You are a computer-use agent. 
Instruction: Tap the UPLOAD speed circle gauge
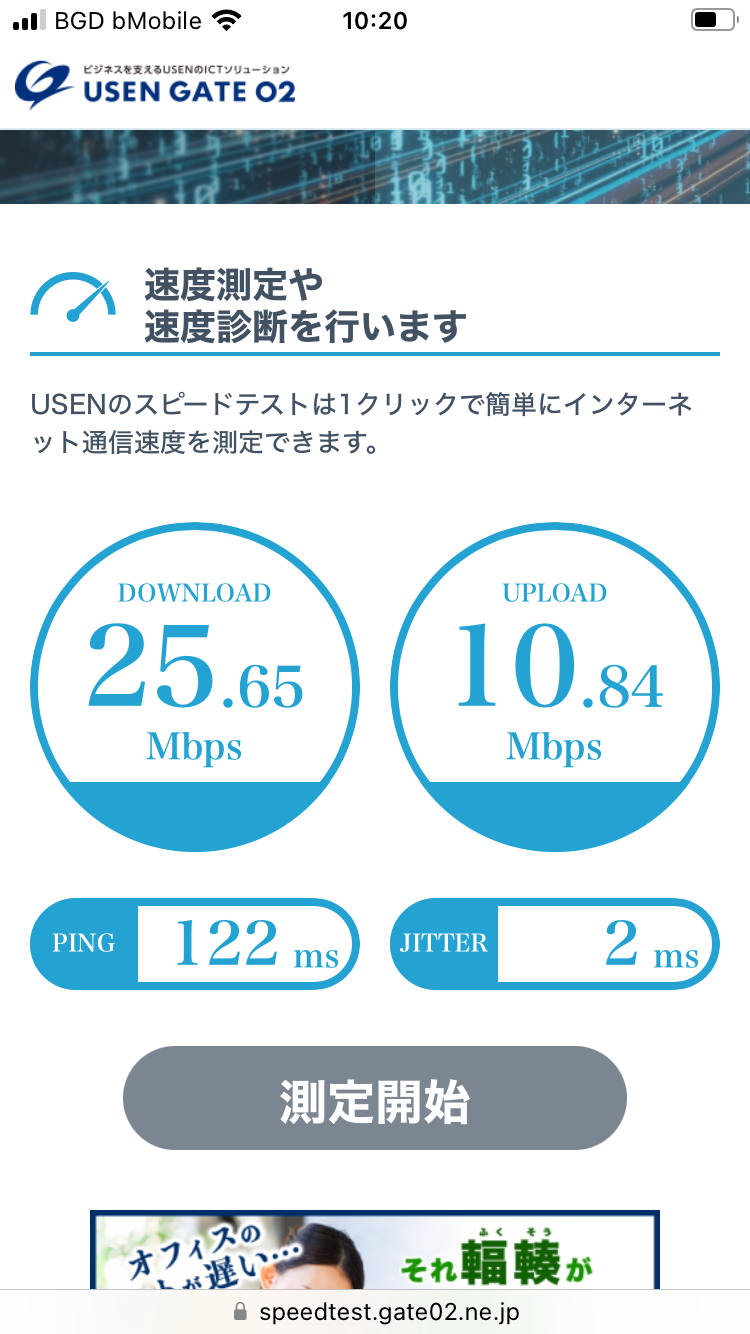555,685
